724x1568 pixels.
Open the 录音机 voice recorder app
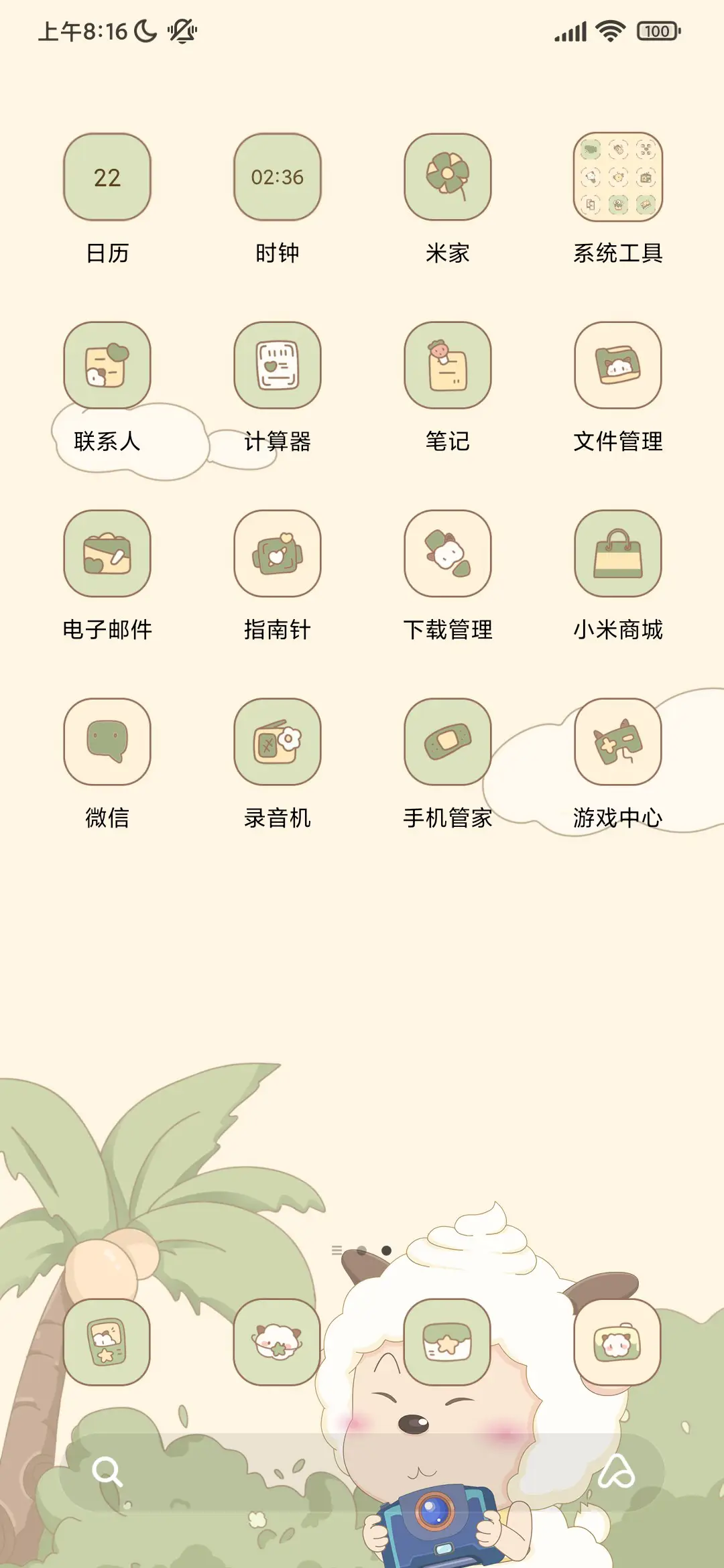pyautogui.click(x=278, y=742)
